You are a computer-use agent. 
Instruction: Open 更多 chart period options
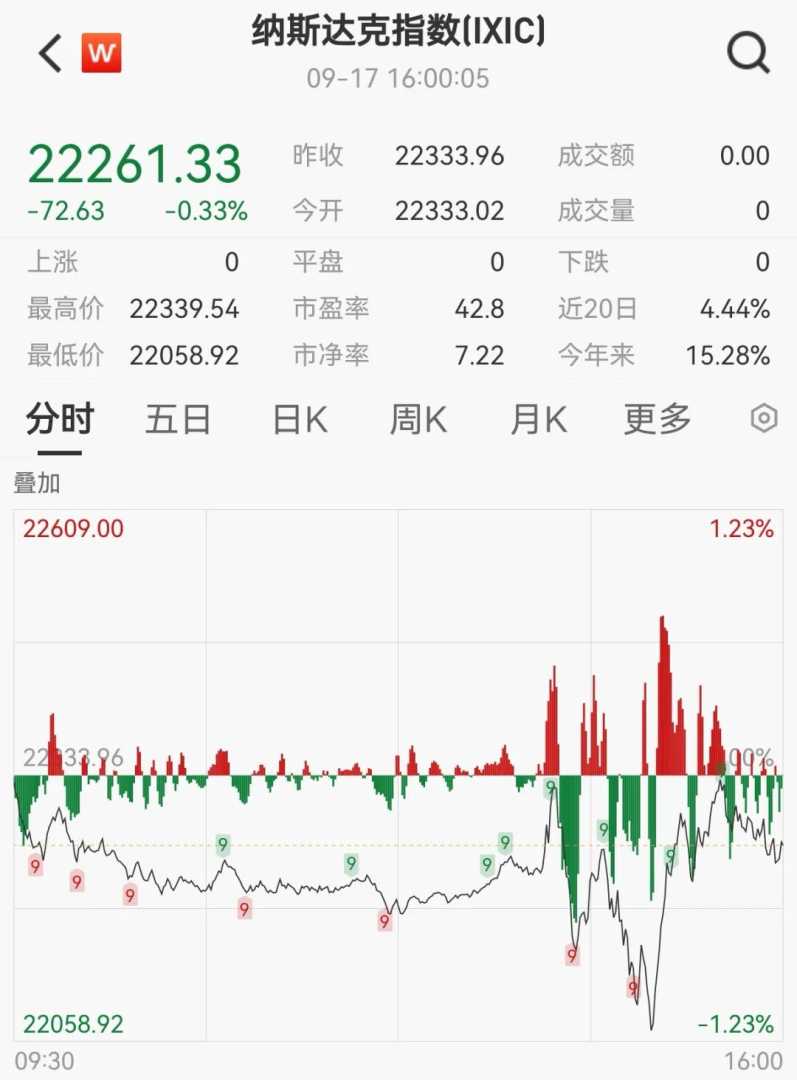tap(657, 420)
